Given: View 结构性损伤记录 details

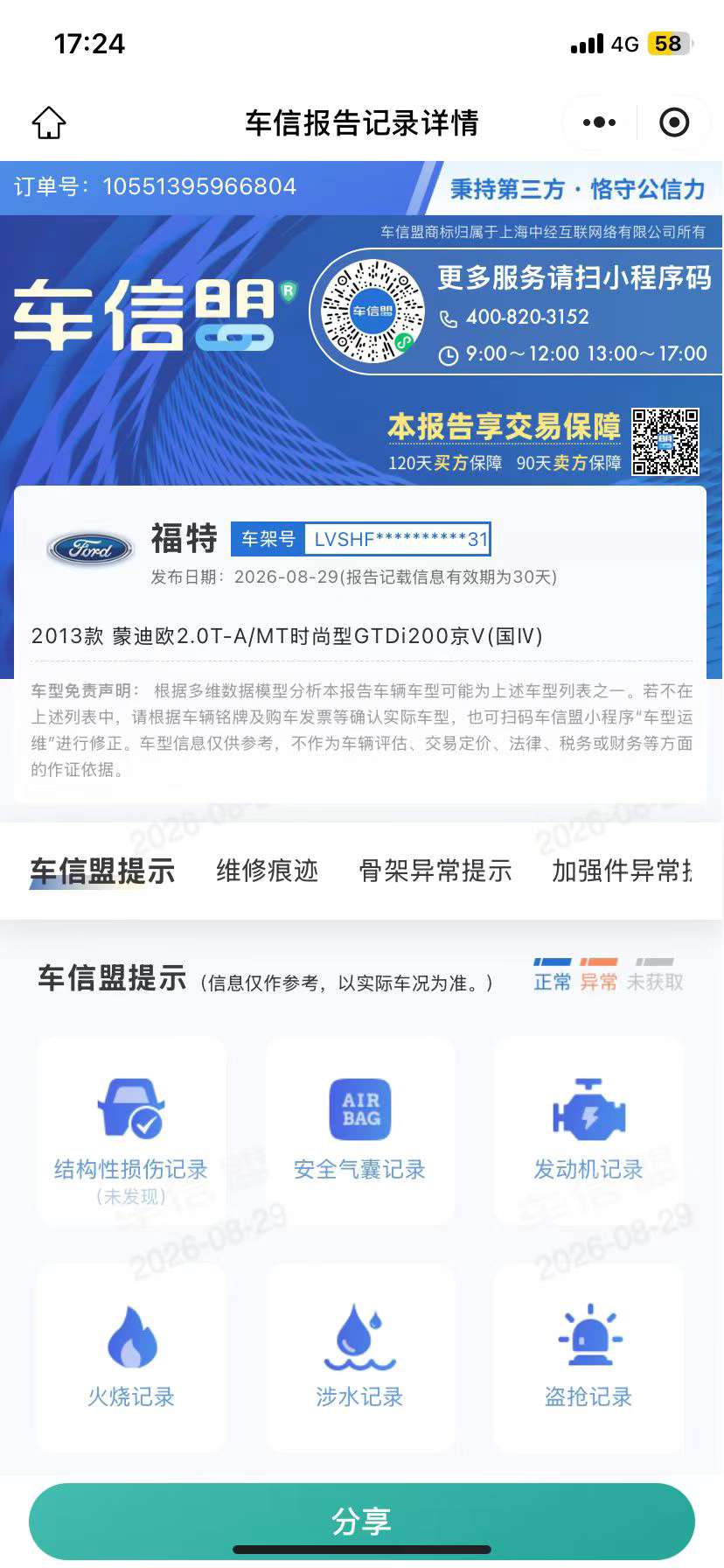Looking at the screenshot, I should (x=131, y=1131).
